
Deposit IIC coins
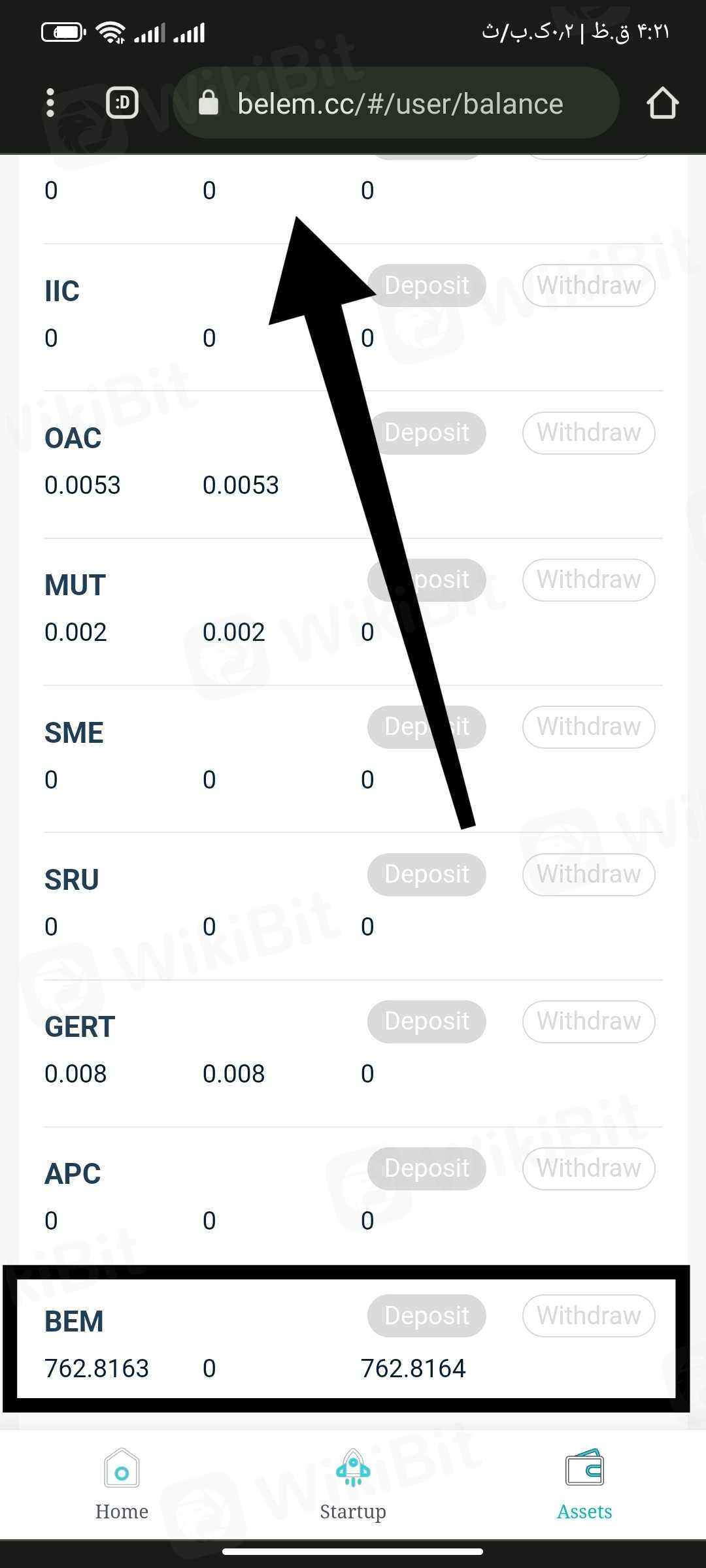tap(428, 286)
